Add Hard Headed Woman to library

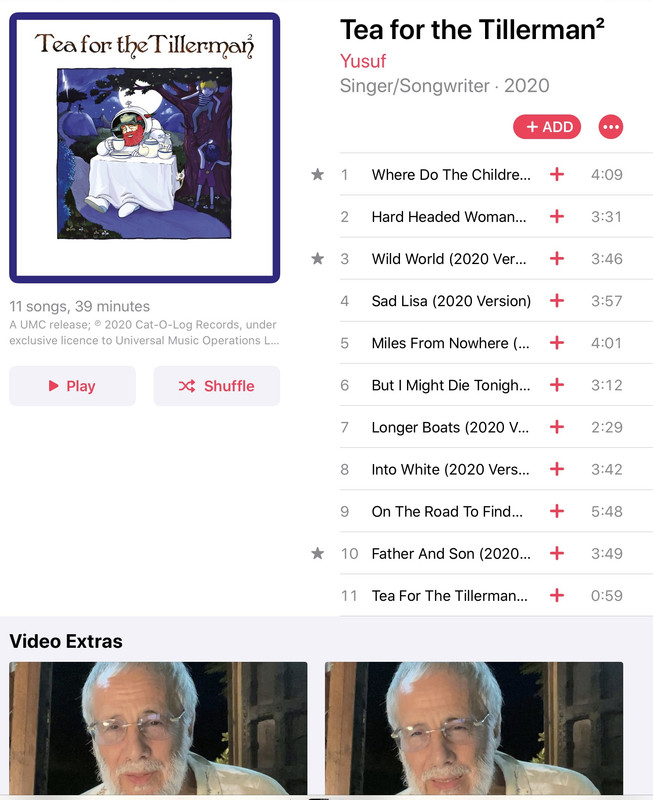click(x=557, y=216)
